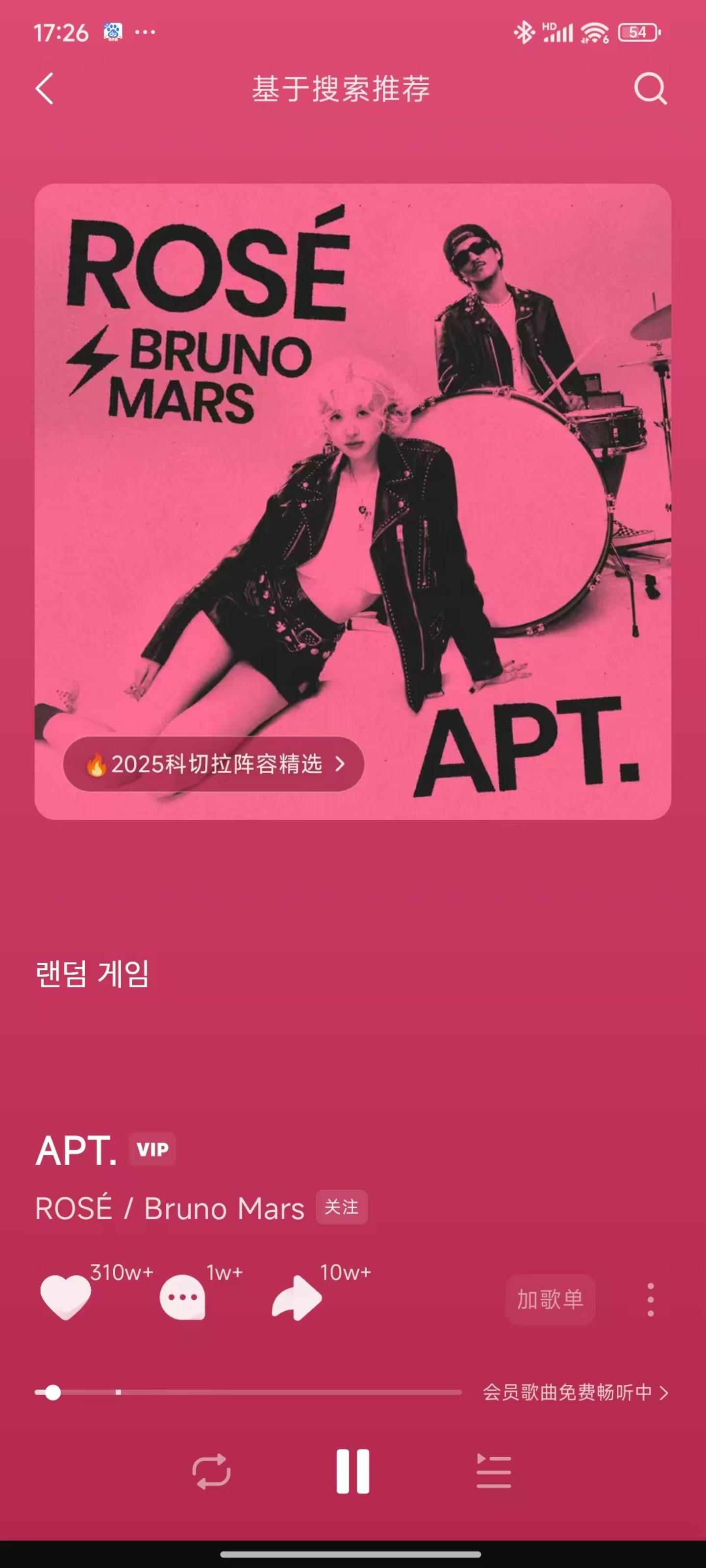This screenshot has width=706, height=1568.
Task: Open the search icon in the top bar
Action: (x=650, y=89)
